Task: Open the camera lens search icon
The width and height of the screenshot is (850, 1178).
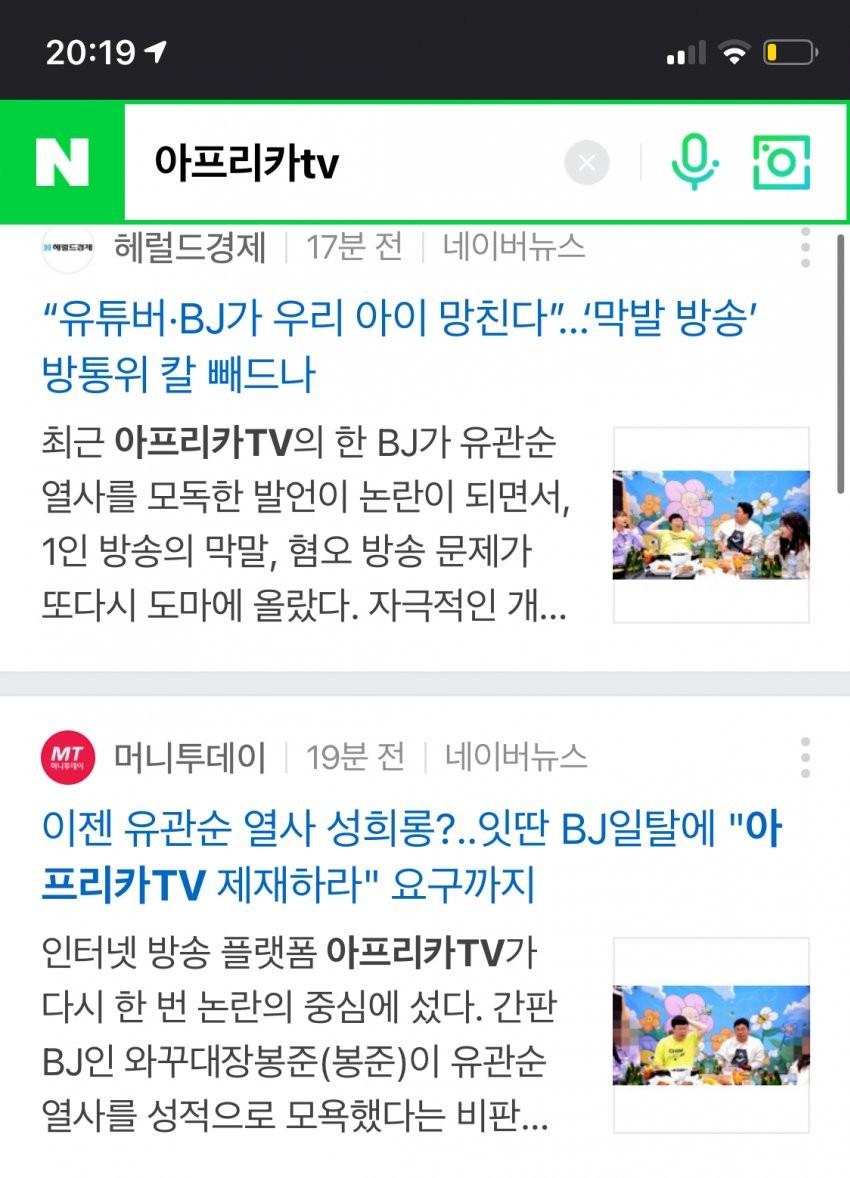Action: 781,162
